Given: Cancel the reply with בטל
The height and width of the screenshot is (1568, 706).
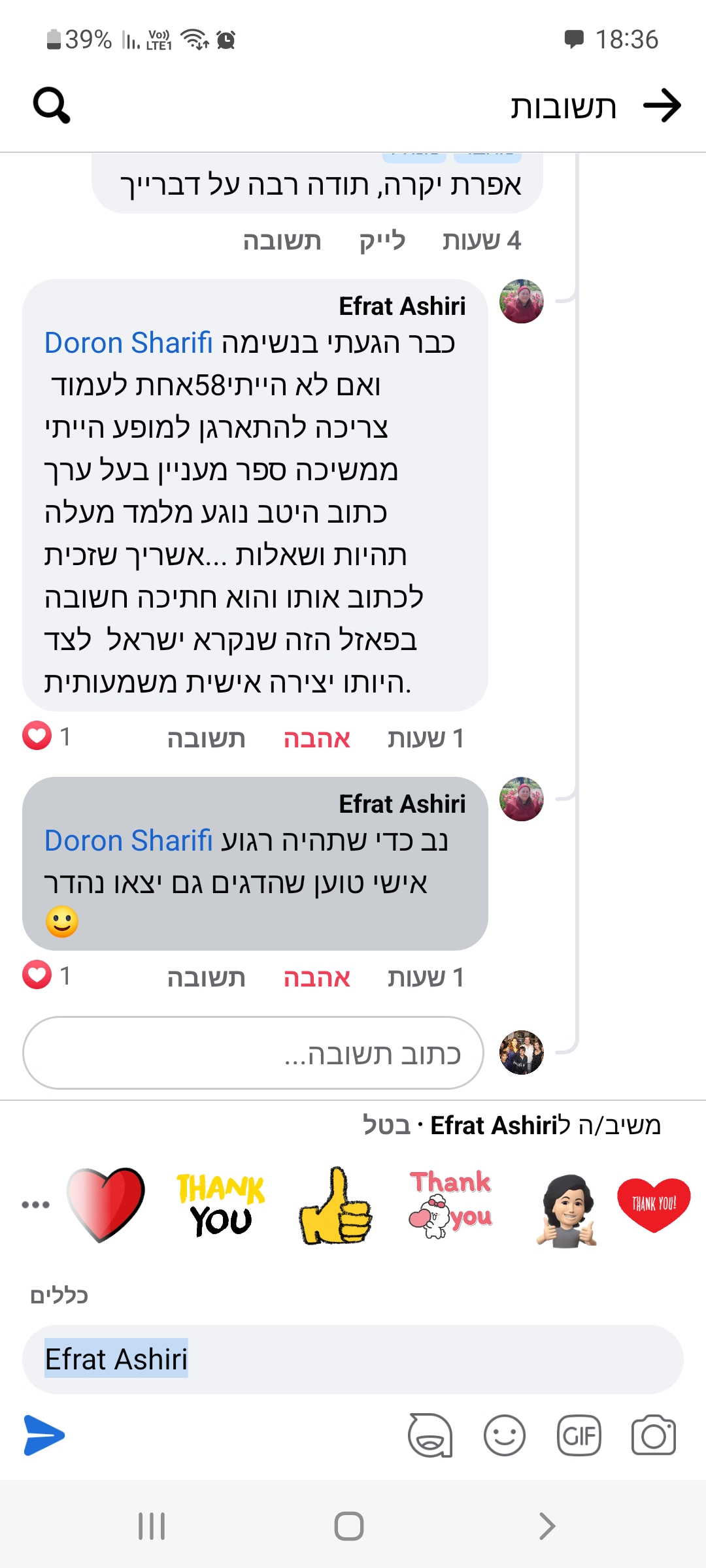Looking at the screenshot, I should click(386, 1126).
